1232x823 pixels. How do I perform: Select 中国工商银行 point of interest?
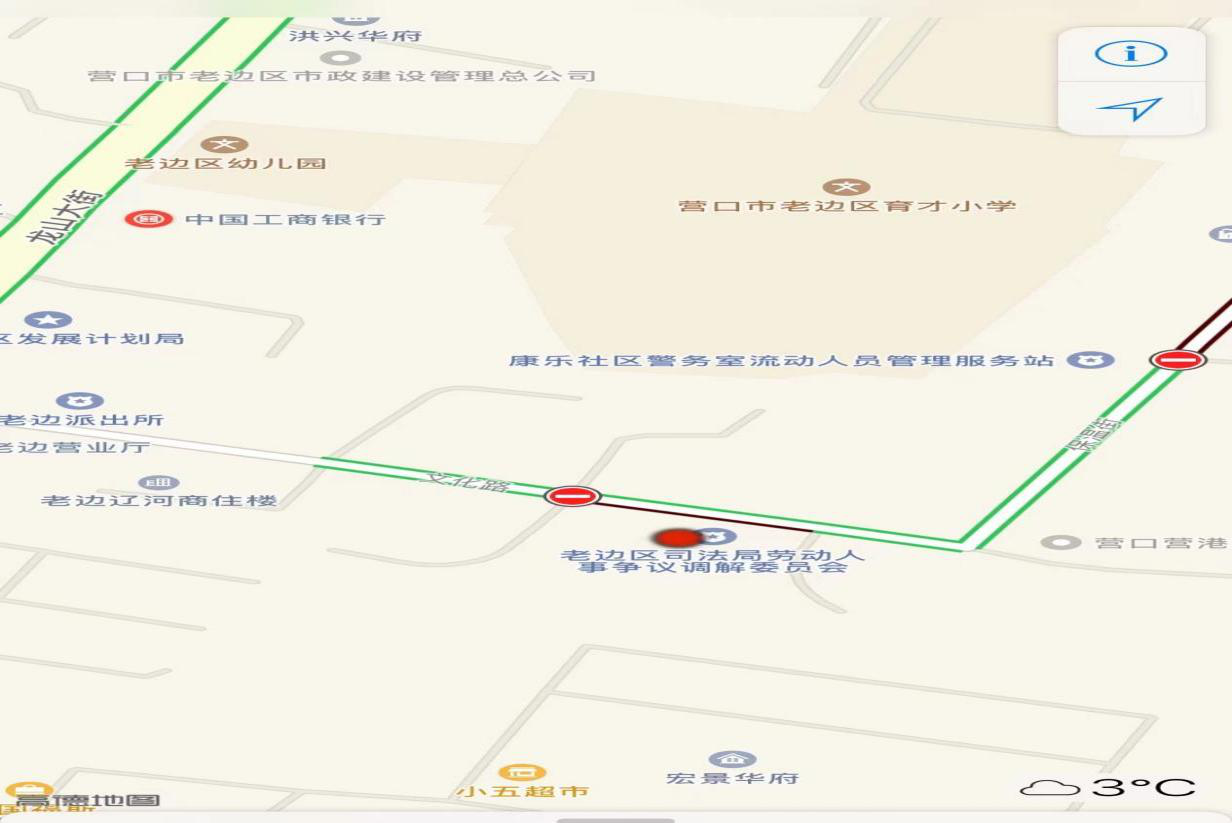click(x=148, y=219)
